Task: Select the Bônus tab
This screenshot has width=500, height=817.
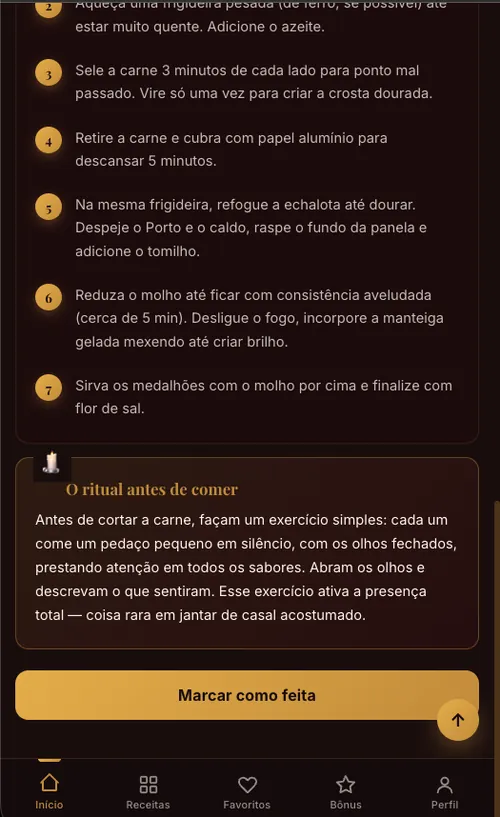Action: (346, 791)
